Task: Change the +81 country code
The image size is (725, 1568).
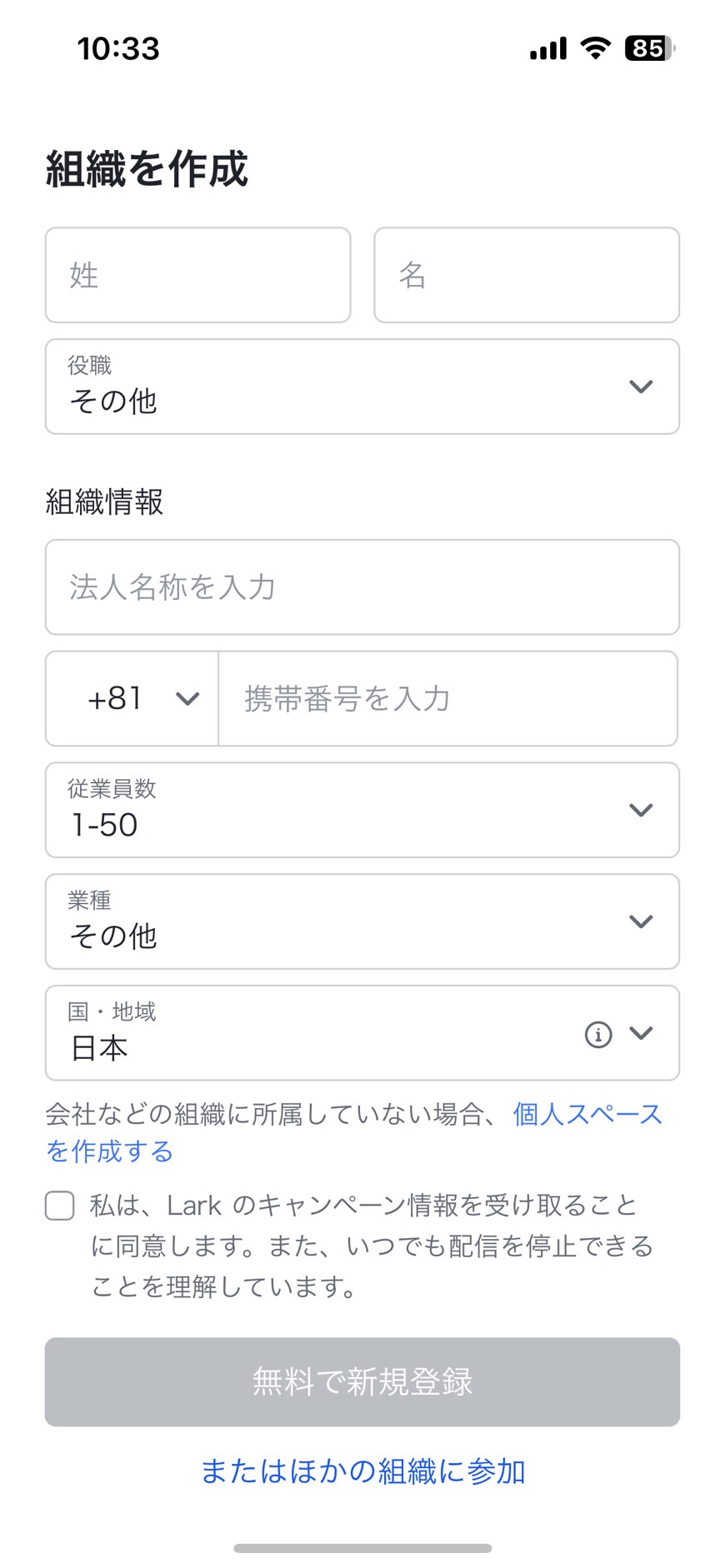Action: click(x=132, y=698)
